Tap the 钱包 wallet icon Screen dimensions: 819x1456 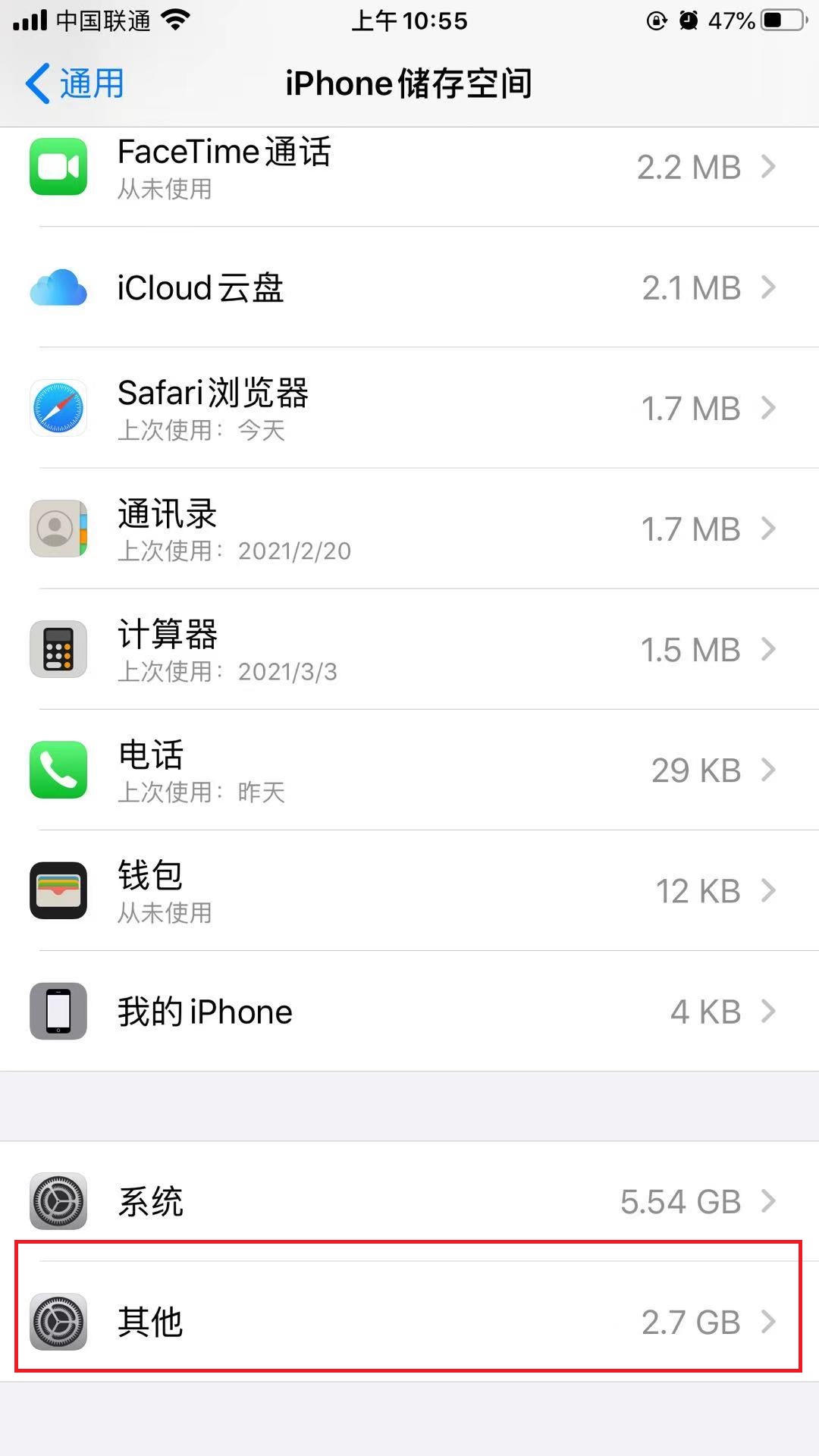pos(57,890)
